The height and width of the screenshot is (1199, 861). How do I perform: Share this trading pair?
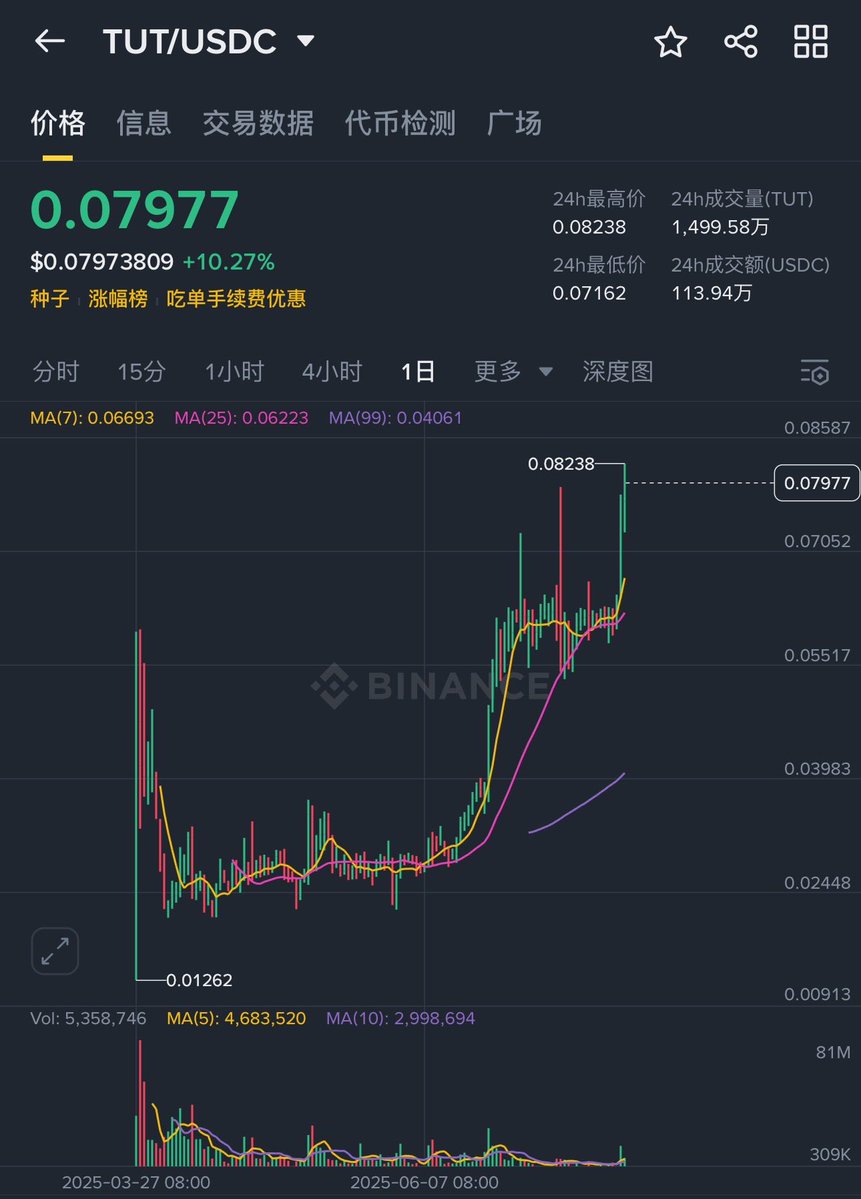(x=740, y=42)
